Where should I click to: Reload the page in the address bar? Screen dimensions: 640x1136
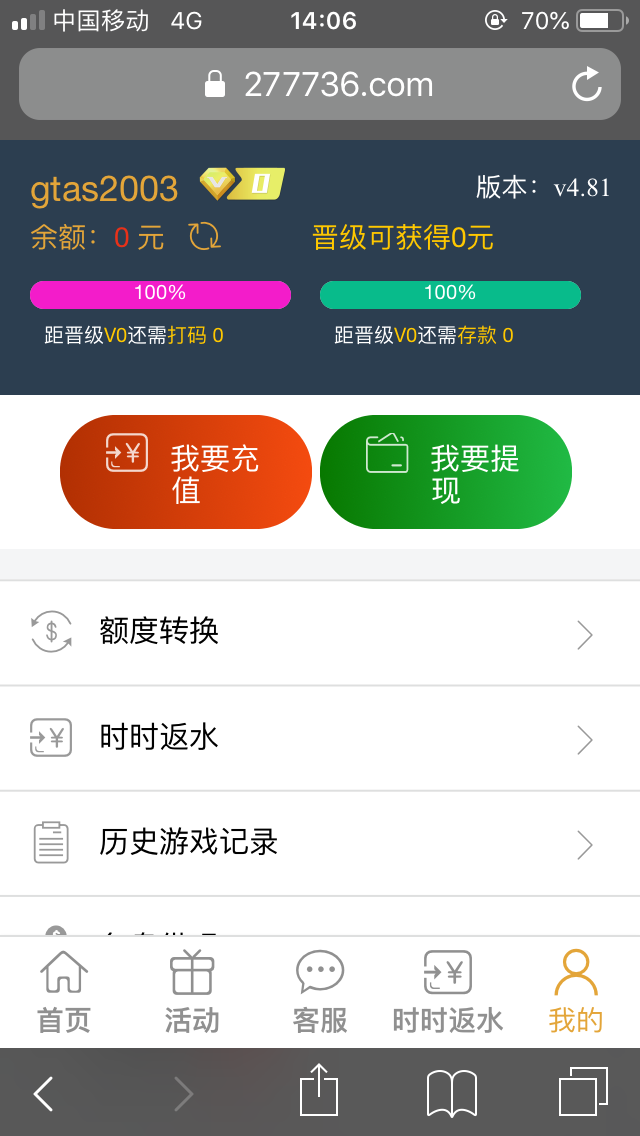tap(587, 84)
